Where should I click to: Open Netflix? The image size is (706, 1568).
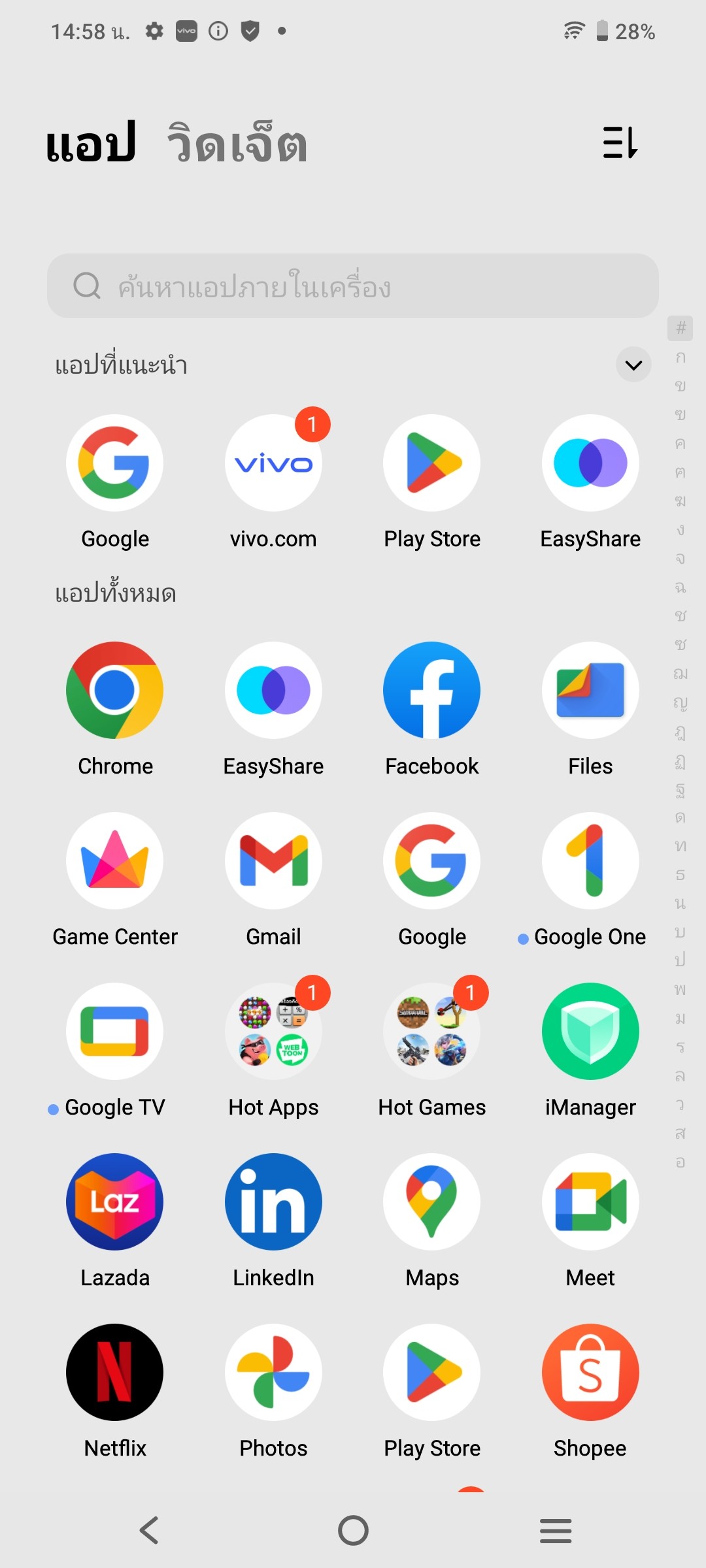coord(115,1373)
